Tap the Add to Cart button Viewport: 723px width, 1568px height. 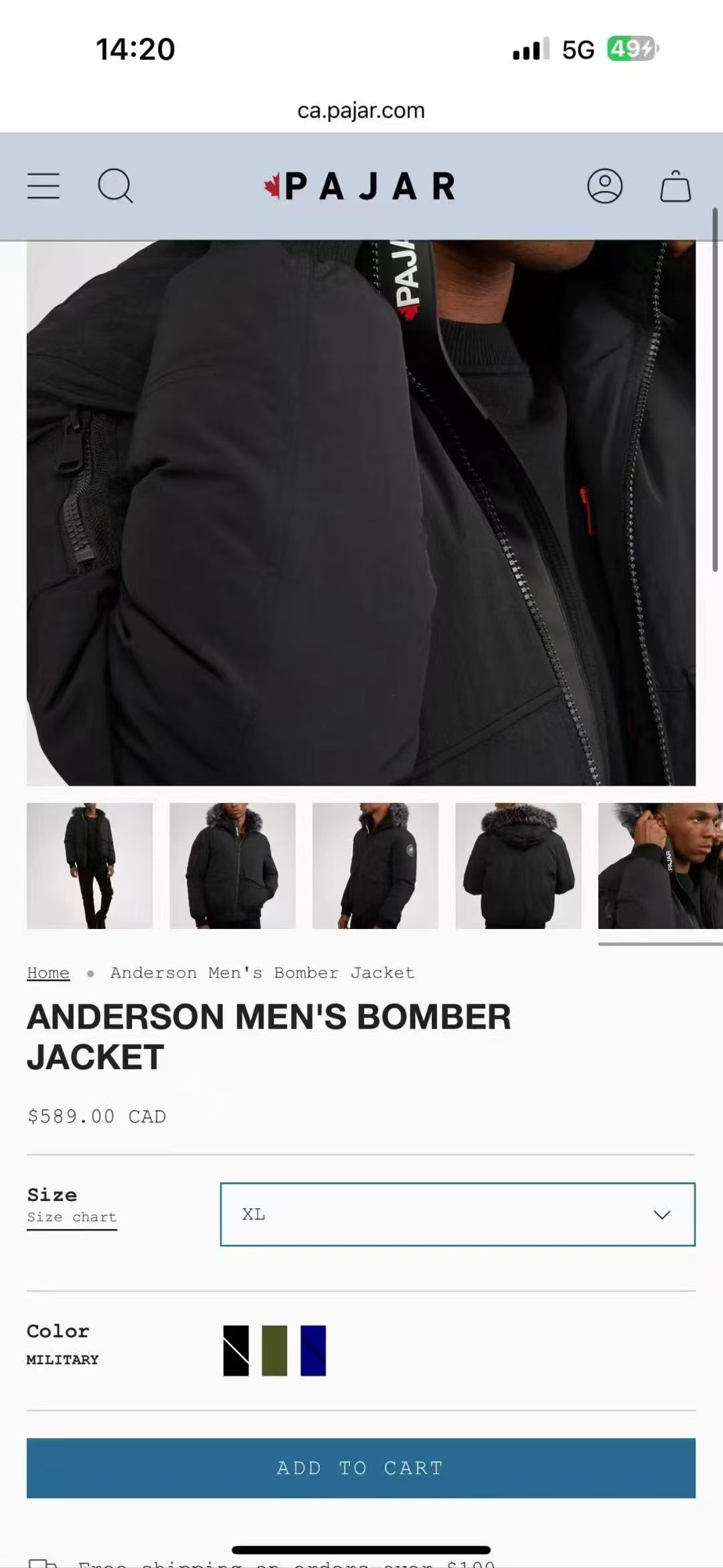tap(361, 1468)
